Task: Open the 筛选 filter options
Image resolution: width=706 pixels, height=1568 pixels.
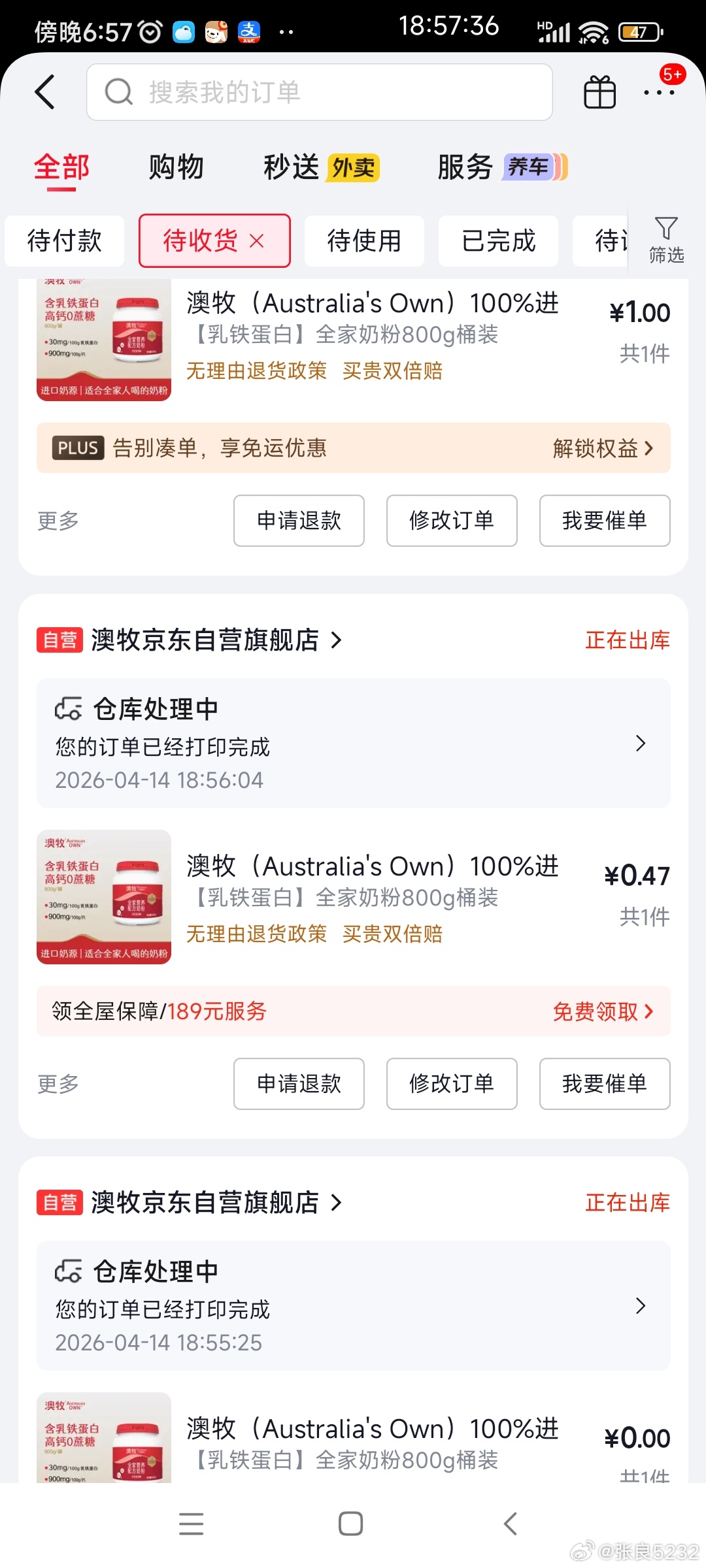Action: click(666, 240)
